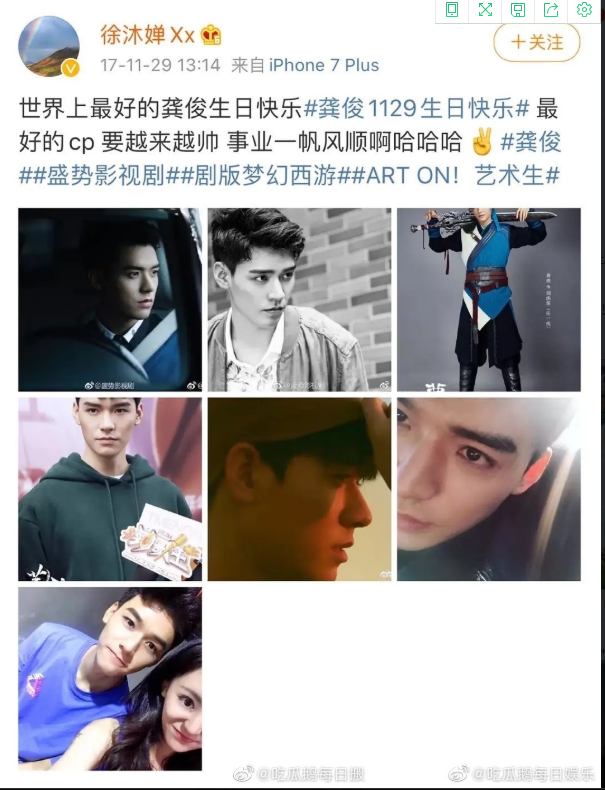Open the photo of man in car
Image resolution: width=605 pixels, height=790 pixels.
(109, 299)
